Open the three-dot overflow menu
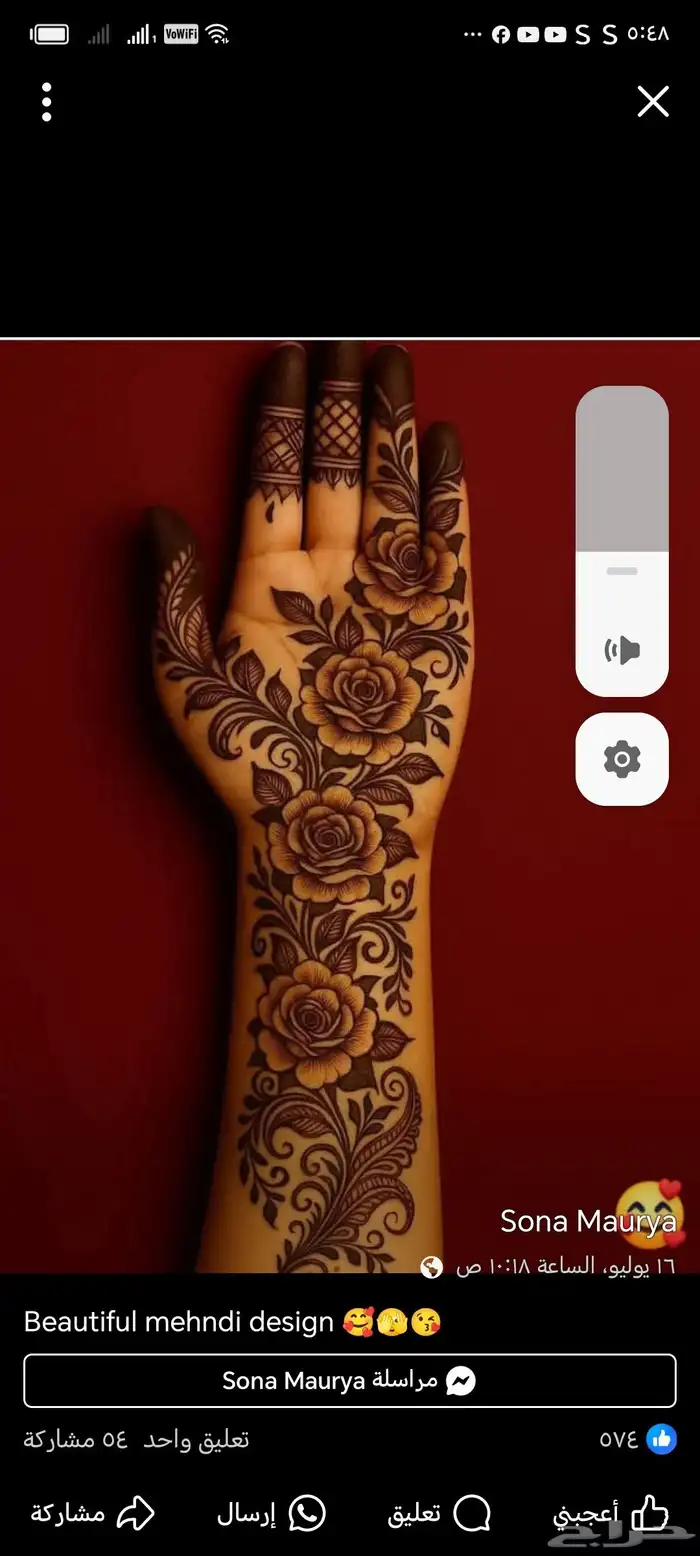The width and height of the screenshot is (700, 1556). [46, 102]
